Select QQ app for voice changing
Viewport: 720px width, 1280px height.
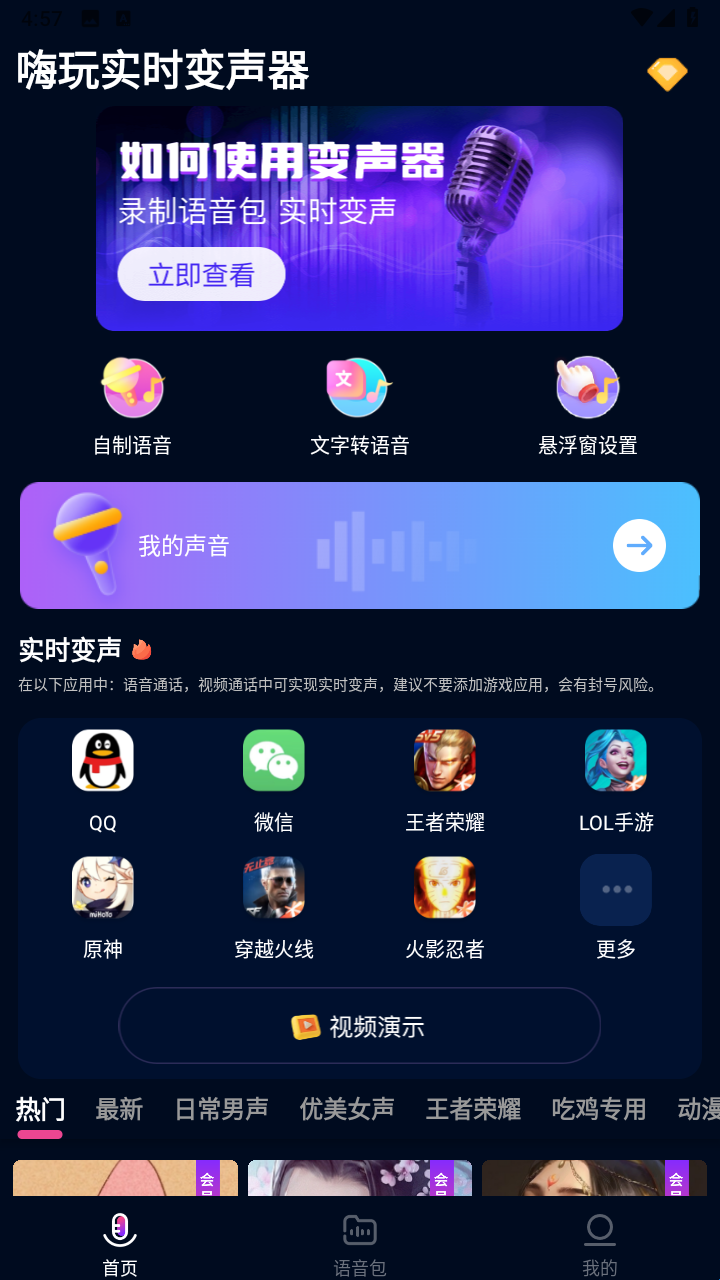(102, 781)
